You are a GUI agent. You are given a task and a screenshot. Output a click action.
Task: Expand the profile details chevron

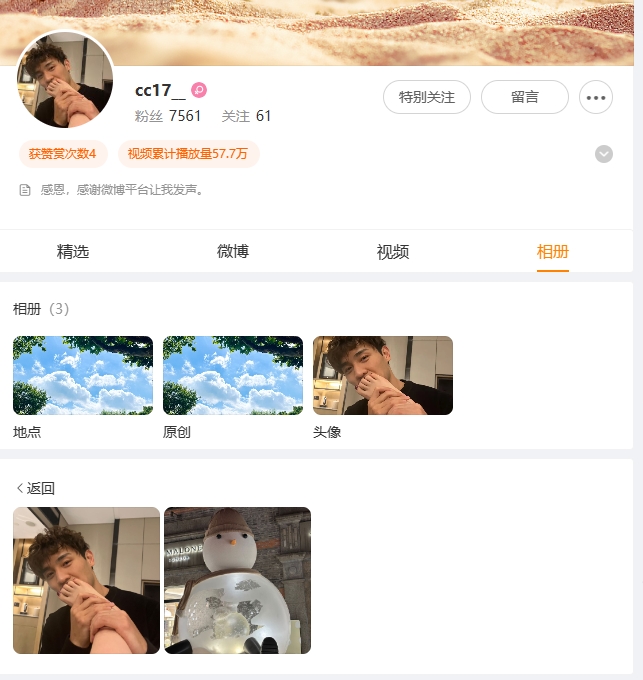click(x=603, y=154)
